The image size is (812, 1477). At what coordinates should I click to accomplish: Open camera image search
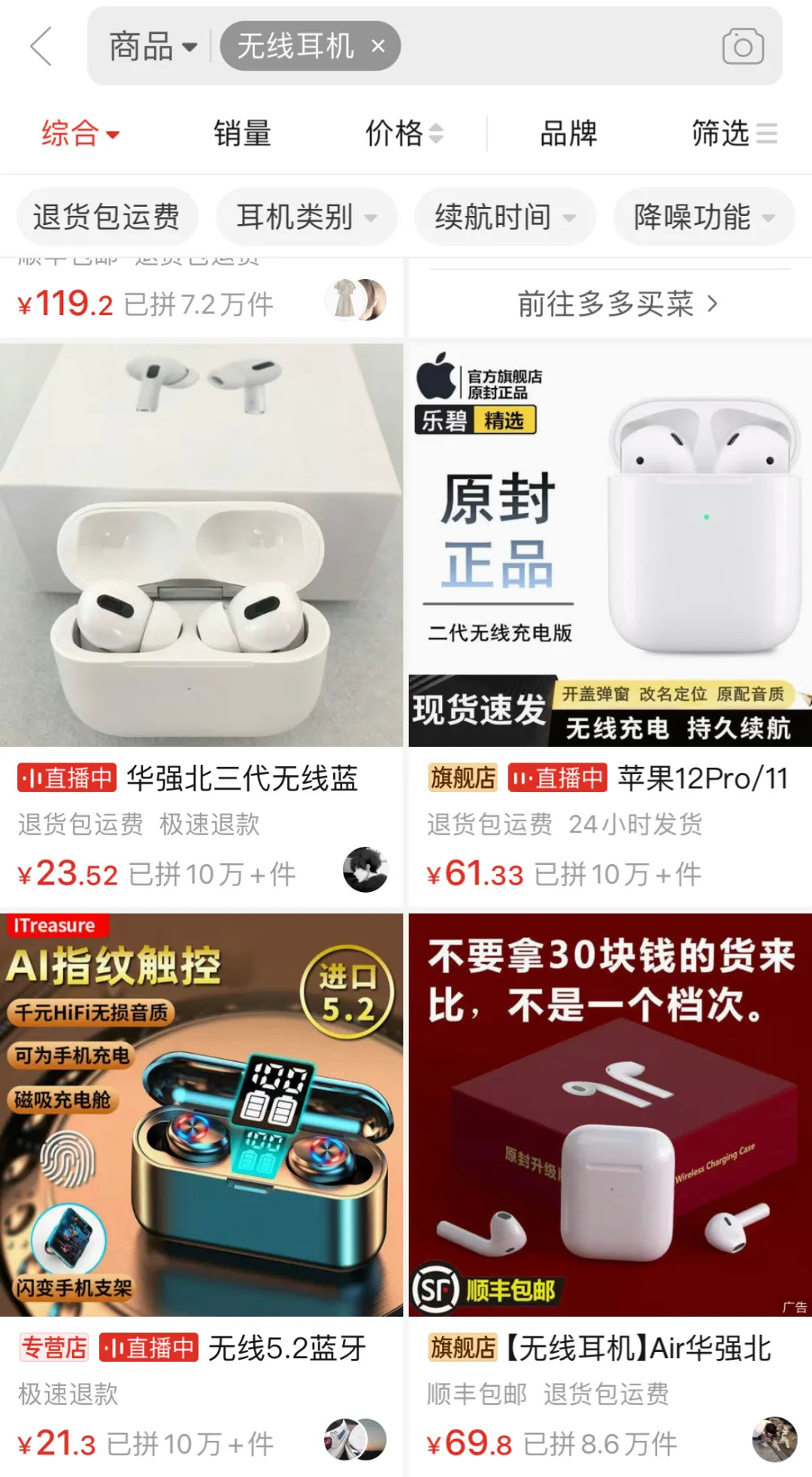coord(743,47)
